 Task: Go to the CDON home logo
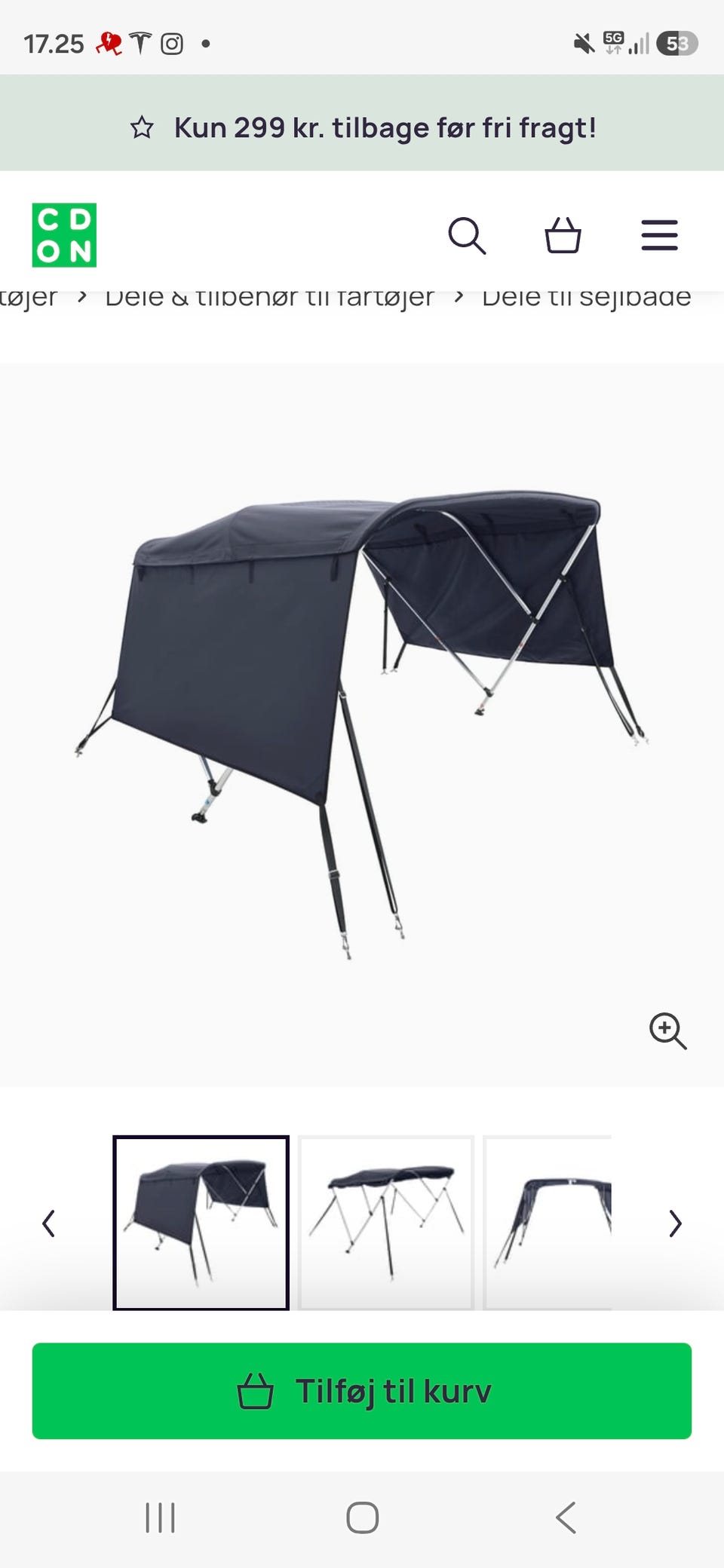tap(64, 235)
